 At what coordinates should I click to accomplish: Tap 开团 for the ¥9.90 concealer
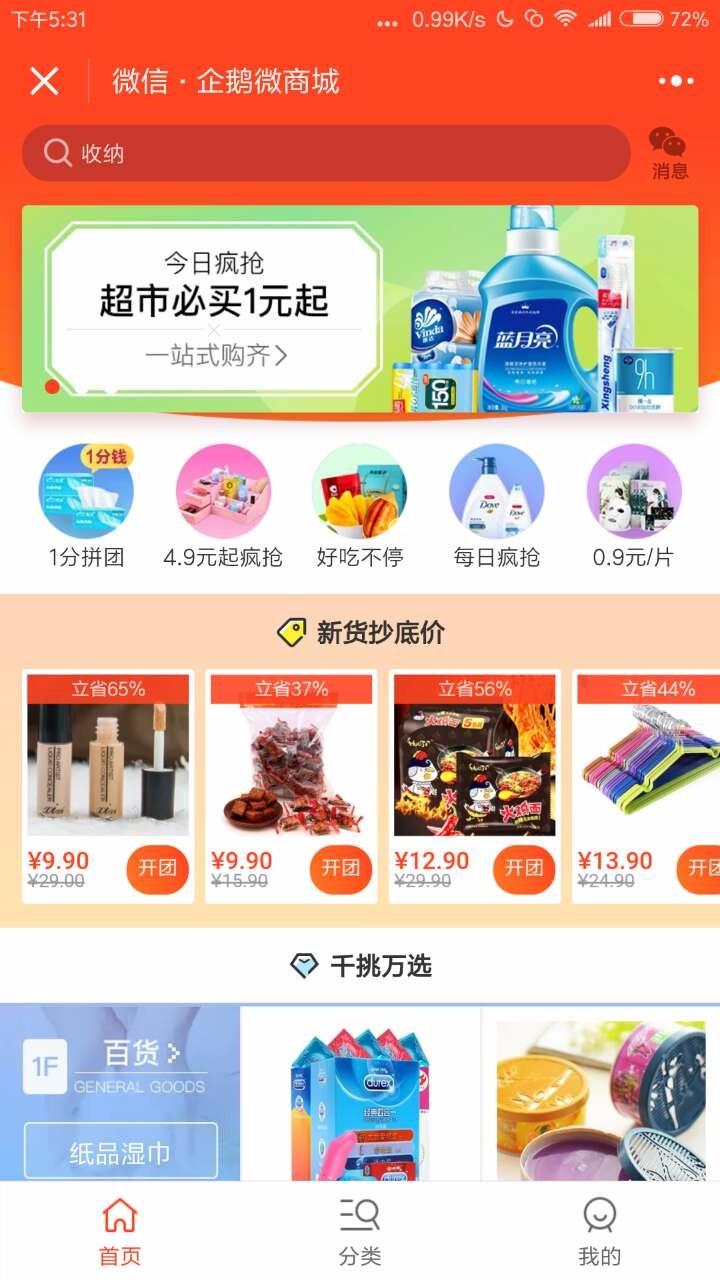tap(157, 868)
